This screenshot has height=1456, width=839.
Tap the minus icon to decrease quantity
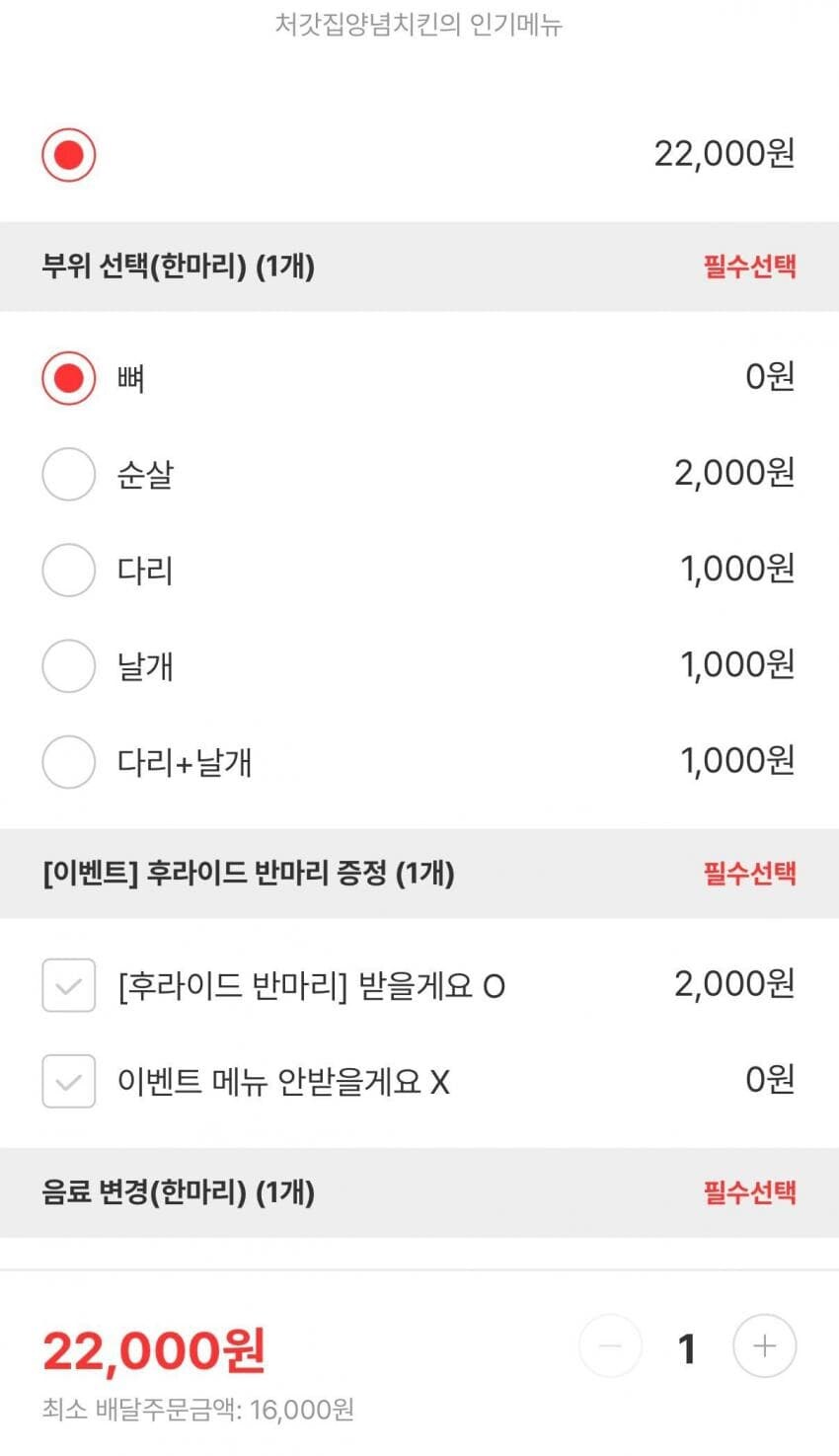pos(611,1345)
